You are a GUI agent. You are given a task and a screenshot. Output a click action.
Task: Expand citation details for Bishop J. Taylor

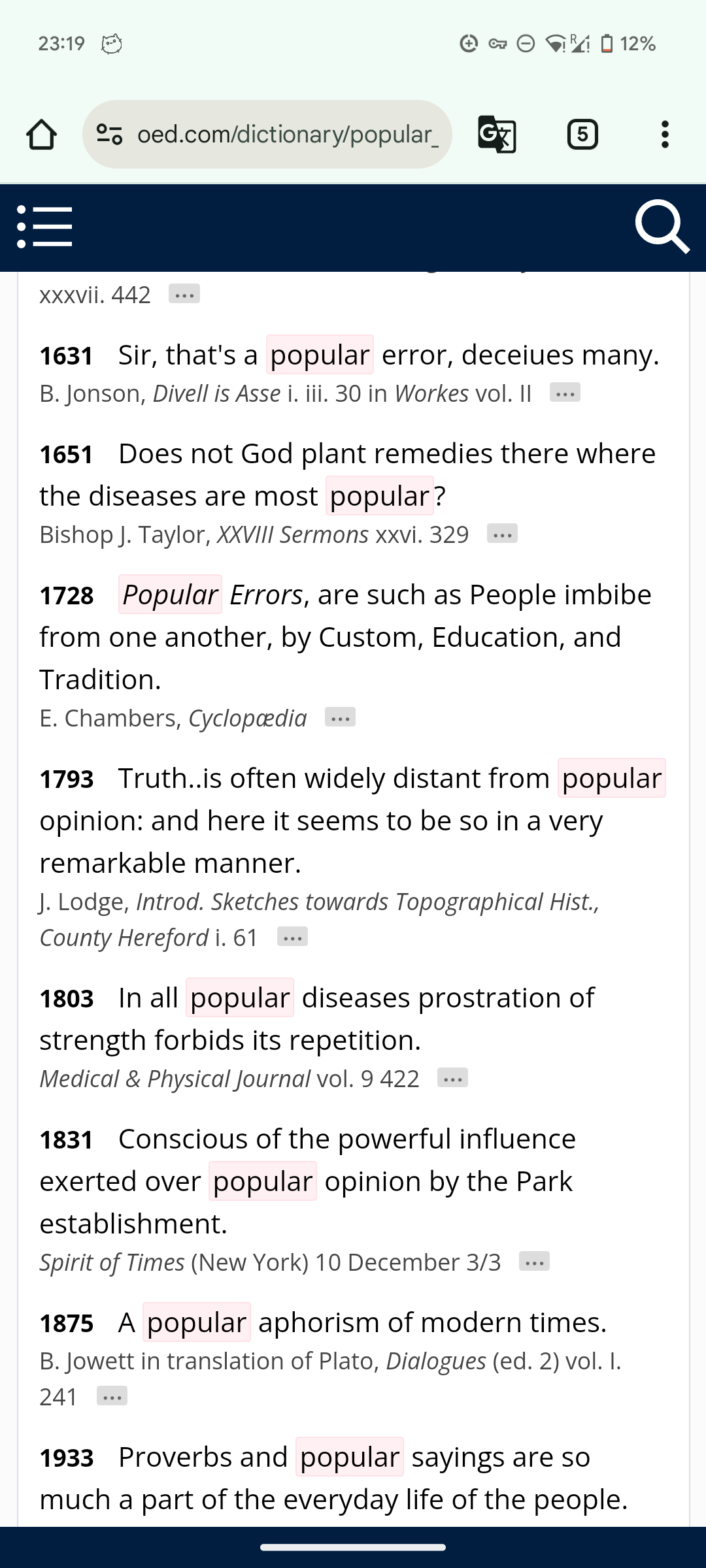point(502,534)
